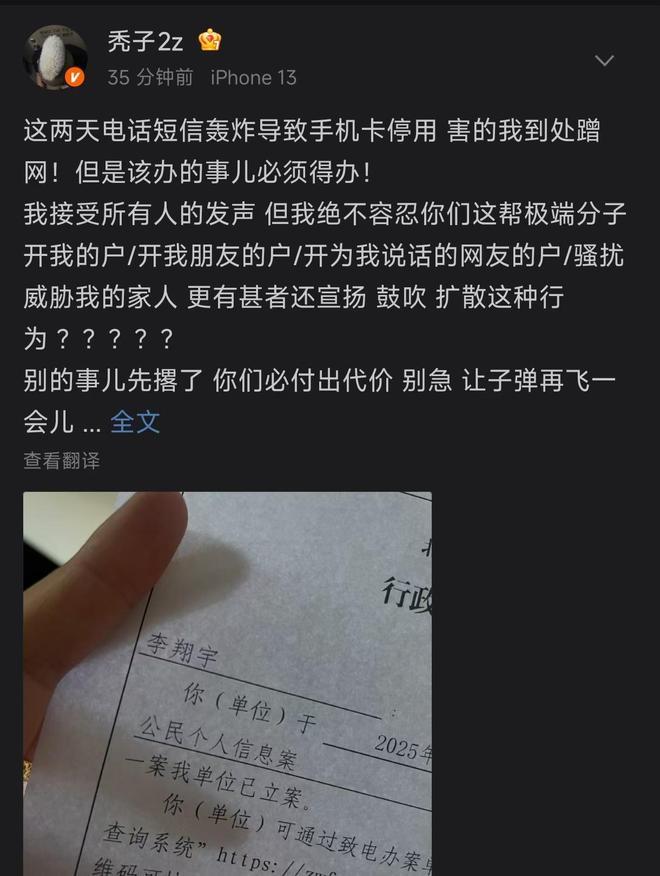Expand the post options chevron
The height and width of the screenshot is (876, 660).
point(604,61)
